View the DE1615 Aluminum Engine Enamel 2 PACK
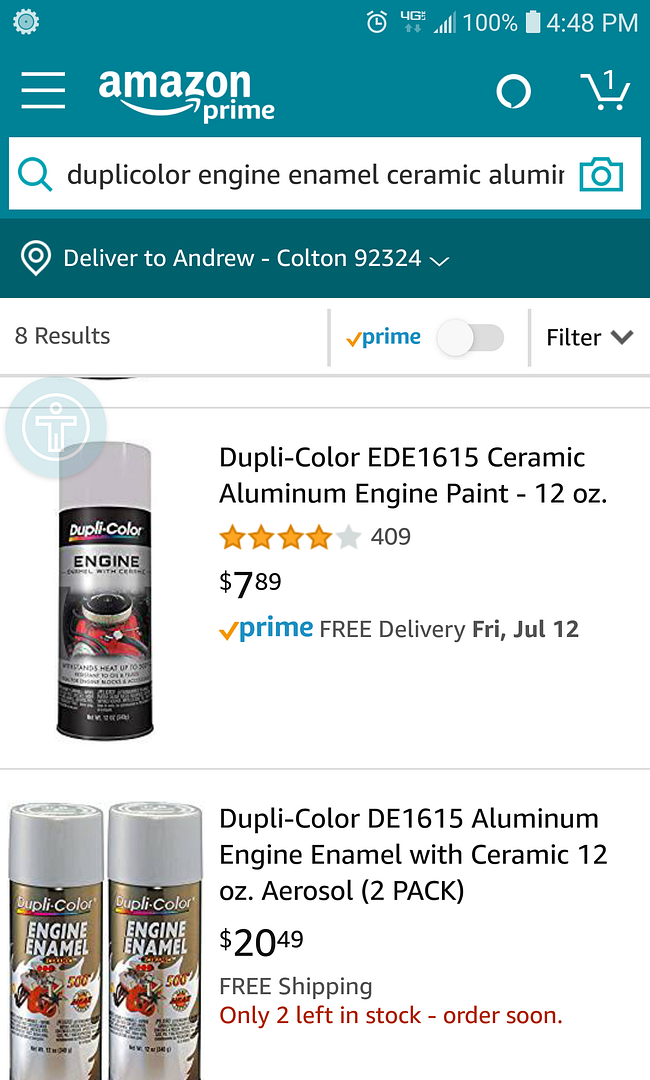 (x=413, y=853)
